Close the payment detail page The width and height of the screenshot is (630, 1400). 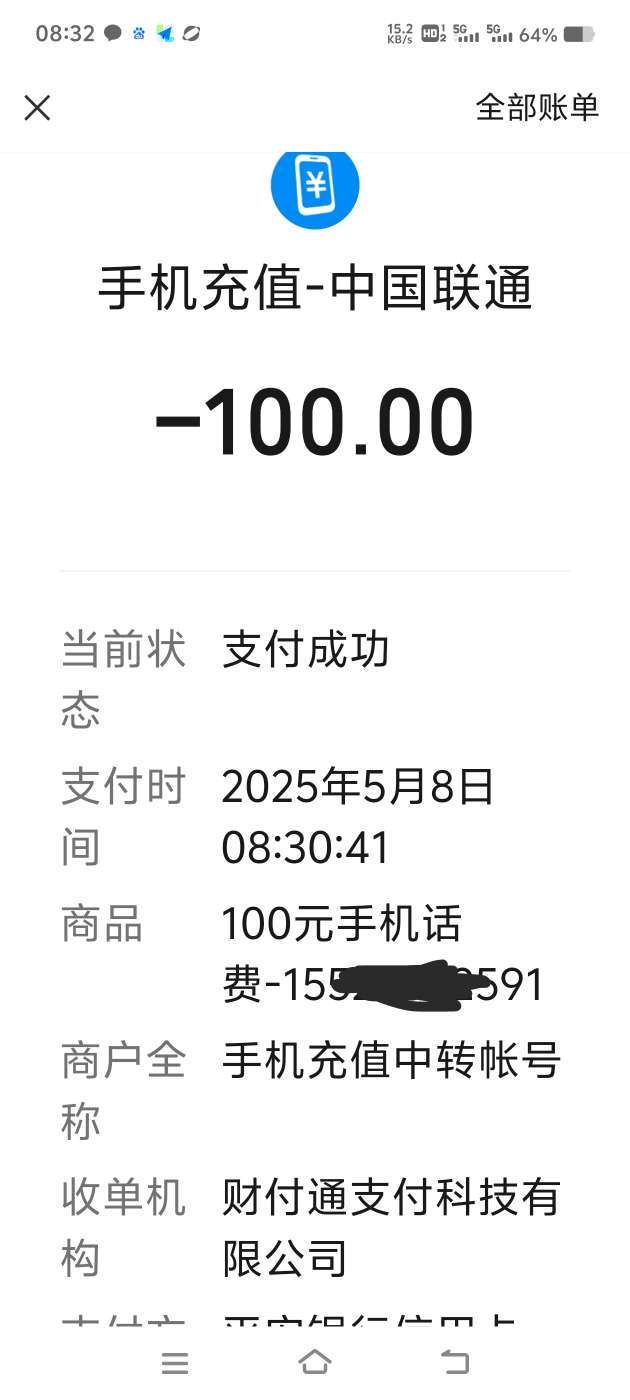(37, 108)
